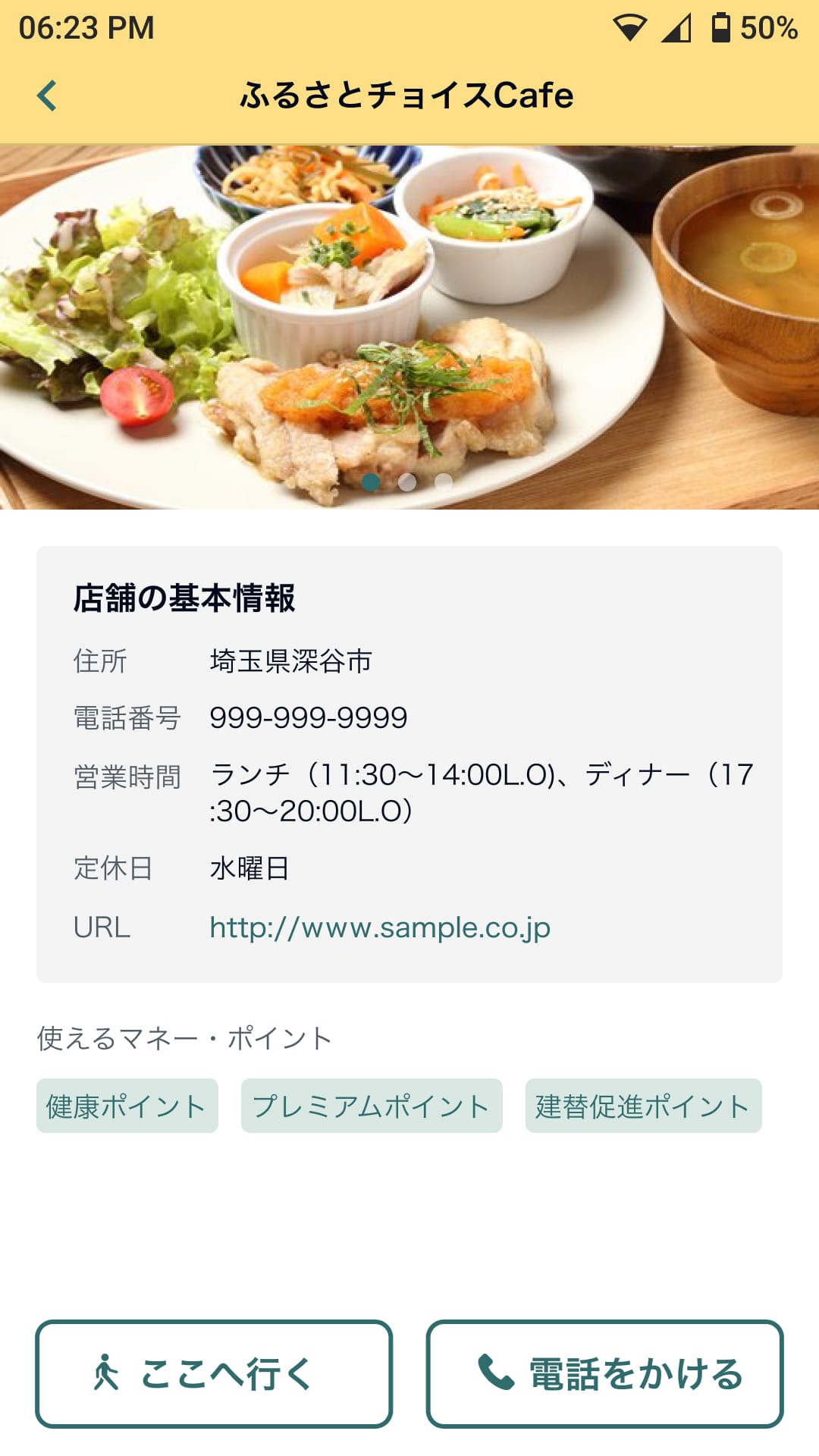Select the active carousel dot
819x1456 pixels.
pos(369,481)
